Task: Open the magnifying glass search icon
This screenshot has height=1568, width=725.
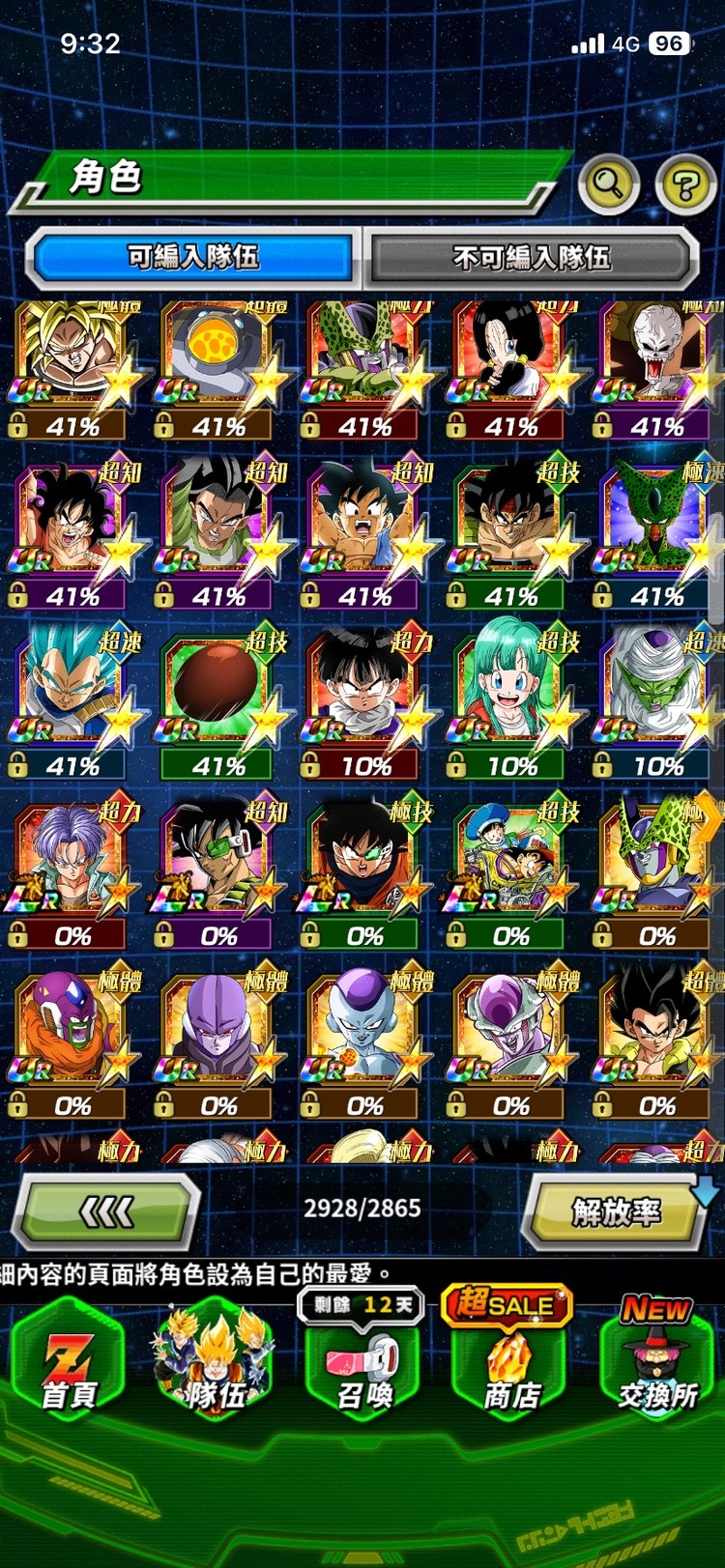Action: pos(608,183)
